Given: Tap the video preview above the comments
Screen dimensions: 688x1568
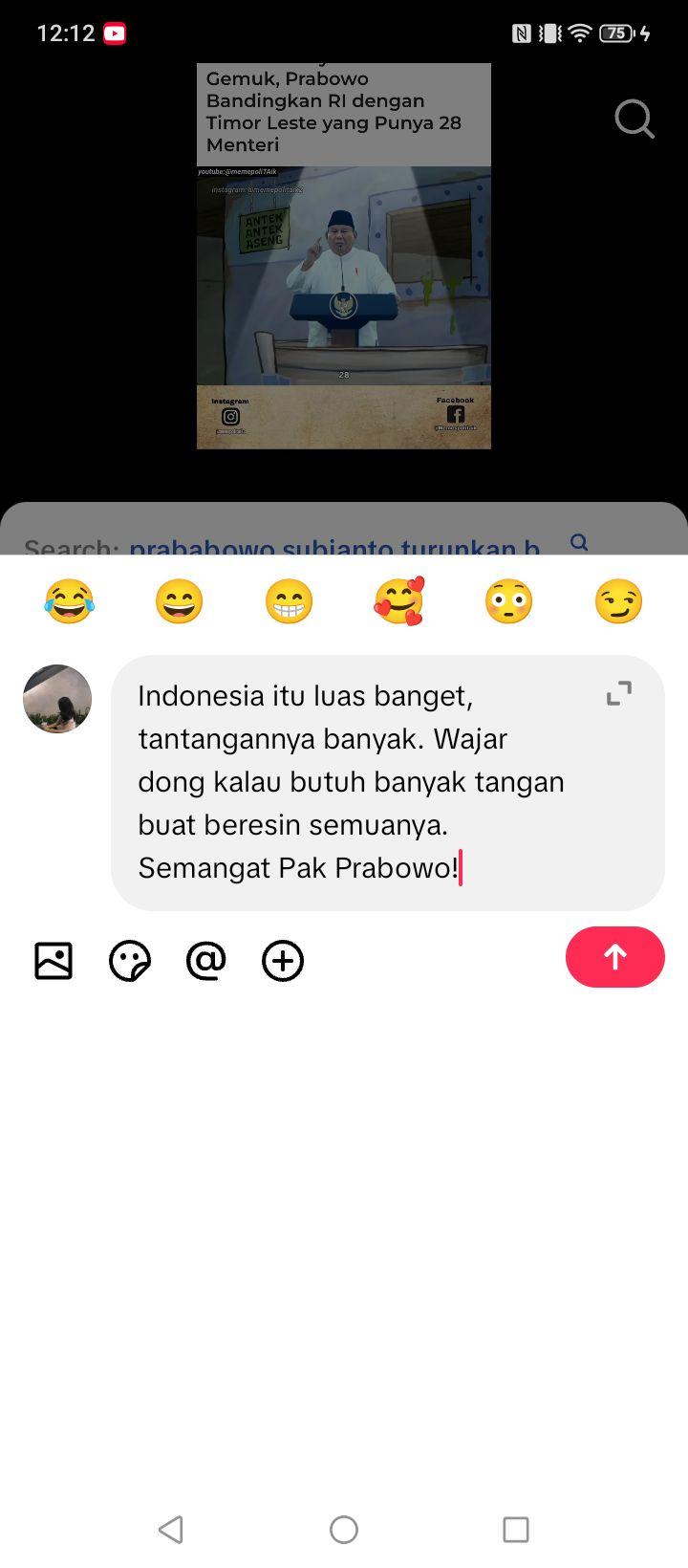Looking at the screenshot, I should [x=344, y=256].
